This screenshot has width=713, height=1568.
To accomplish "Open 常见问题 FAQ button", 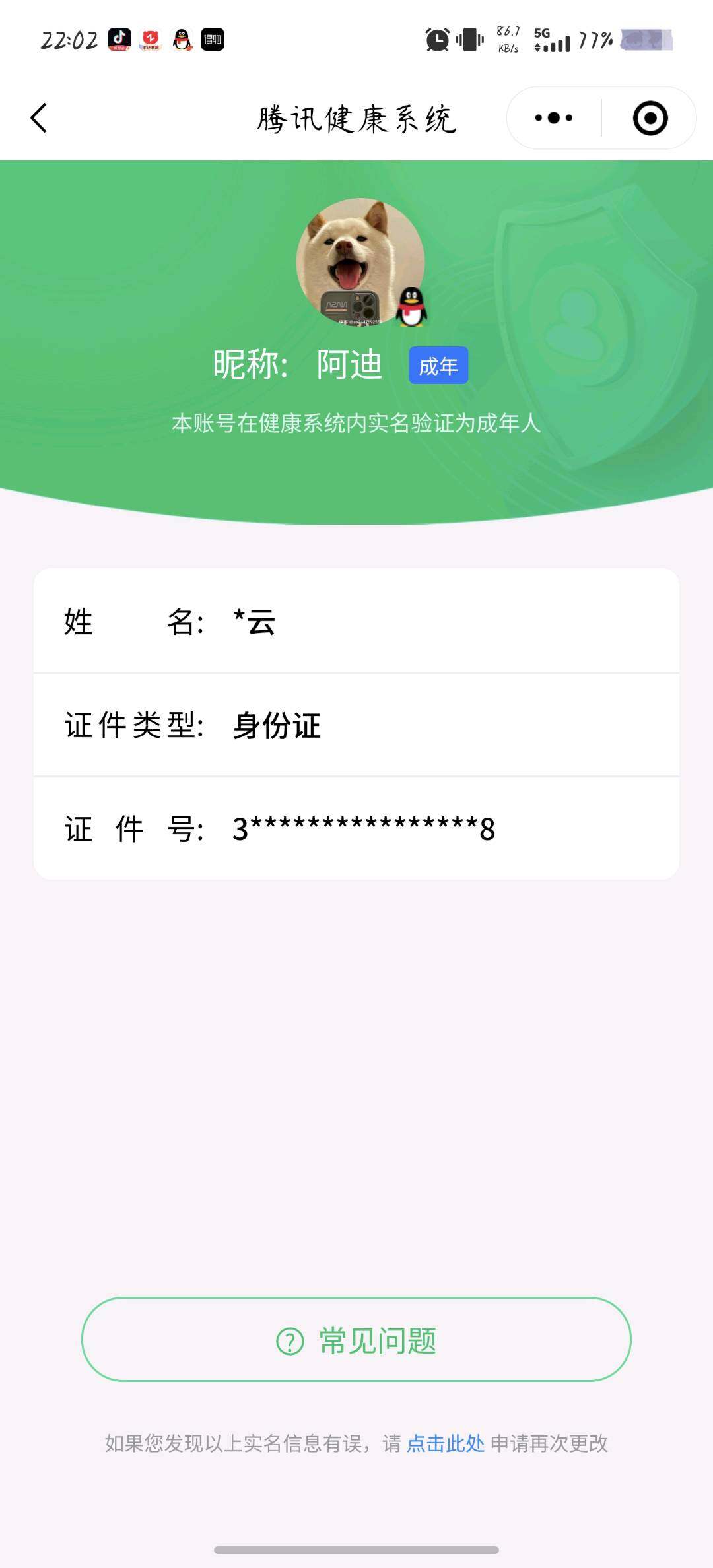I will click(x=356, y=1340).
